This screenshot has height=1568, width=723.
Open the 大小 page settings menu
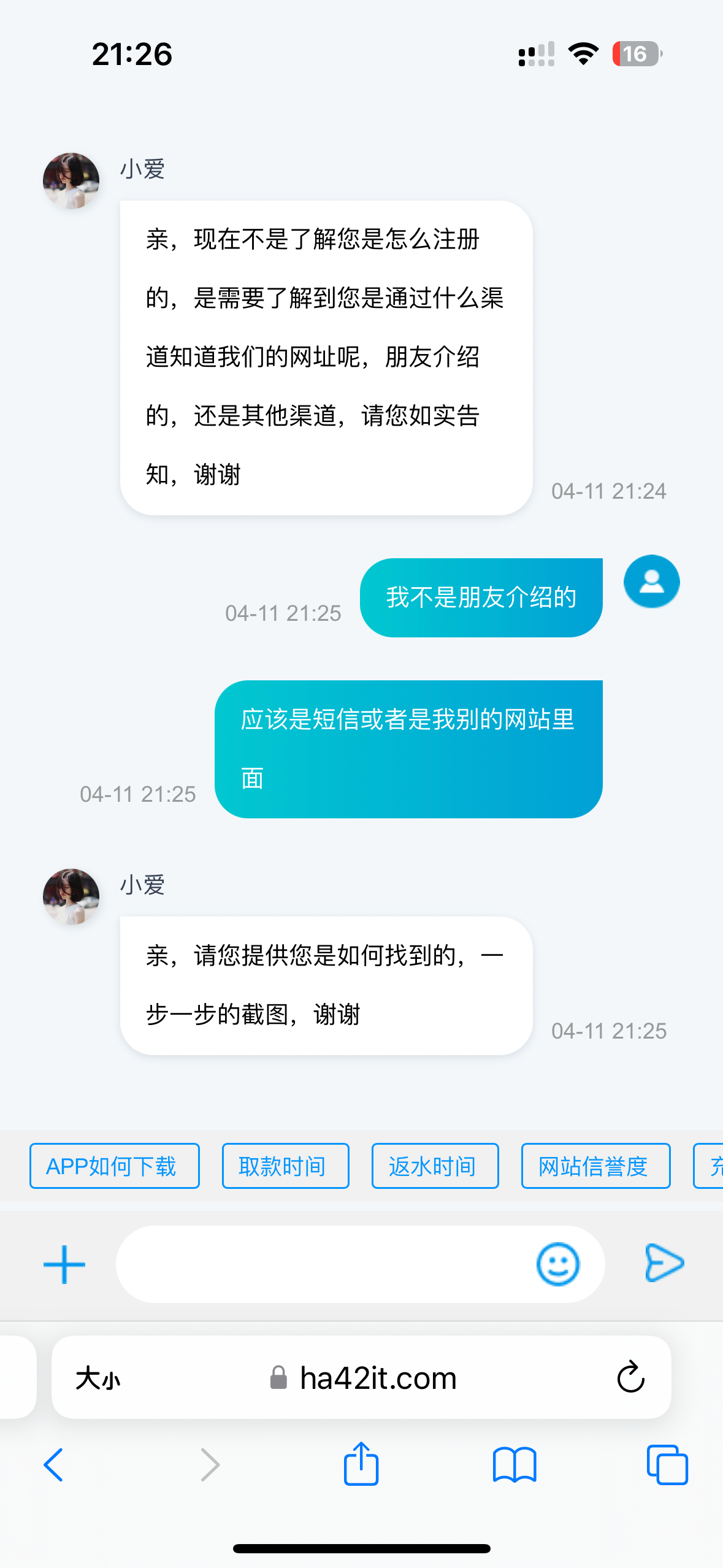(x=98, y=1378)
